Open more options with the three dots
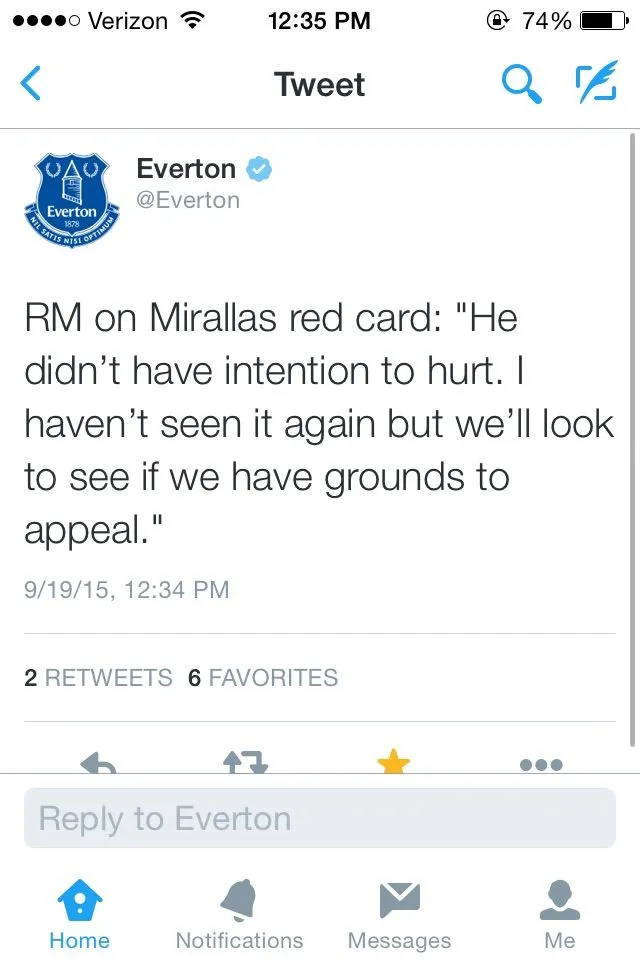This screenshot has width=640, height=960. point(541,765)
